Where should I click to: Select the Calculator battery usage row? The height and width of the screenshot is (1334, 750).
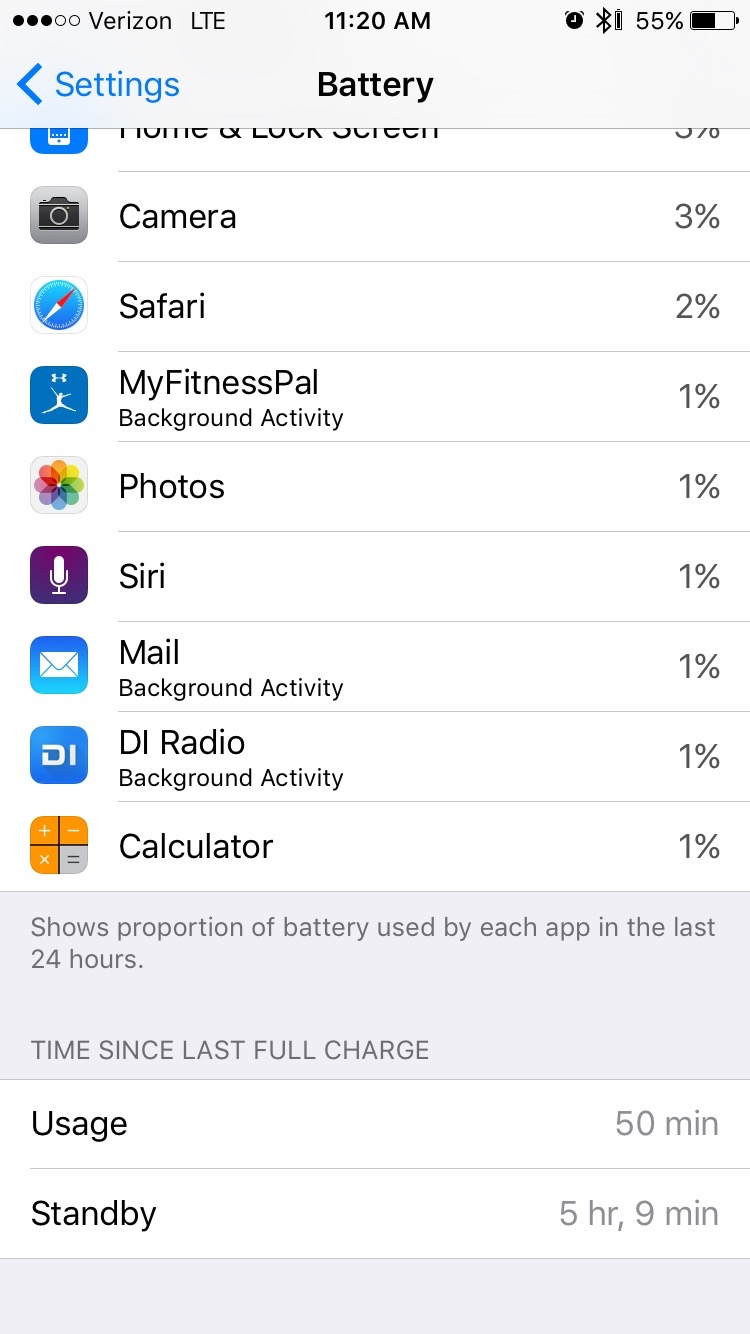[x=375, y=847]
